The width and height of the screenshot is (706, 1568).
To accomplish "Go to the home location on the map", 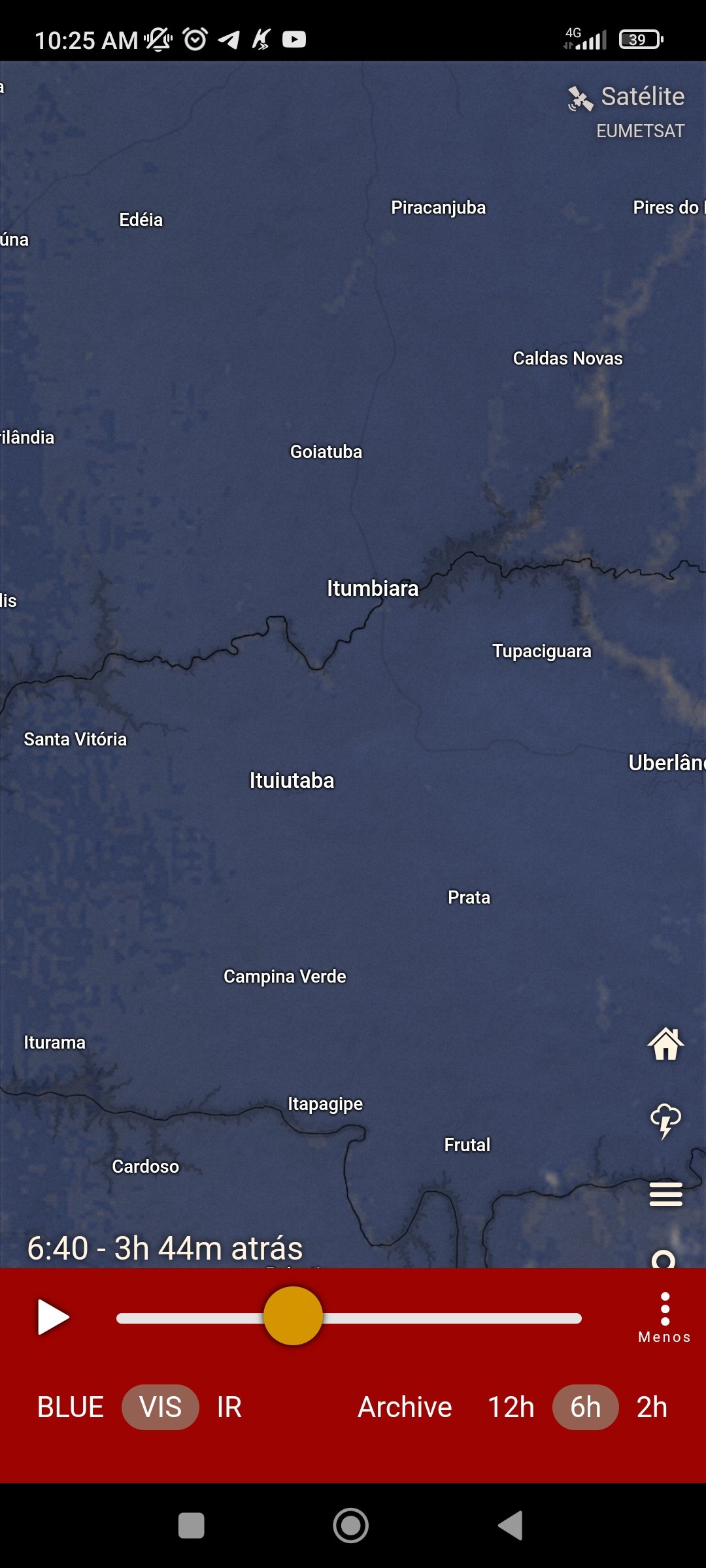I will point(665,1043).
